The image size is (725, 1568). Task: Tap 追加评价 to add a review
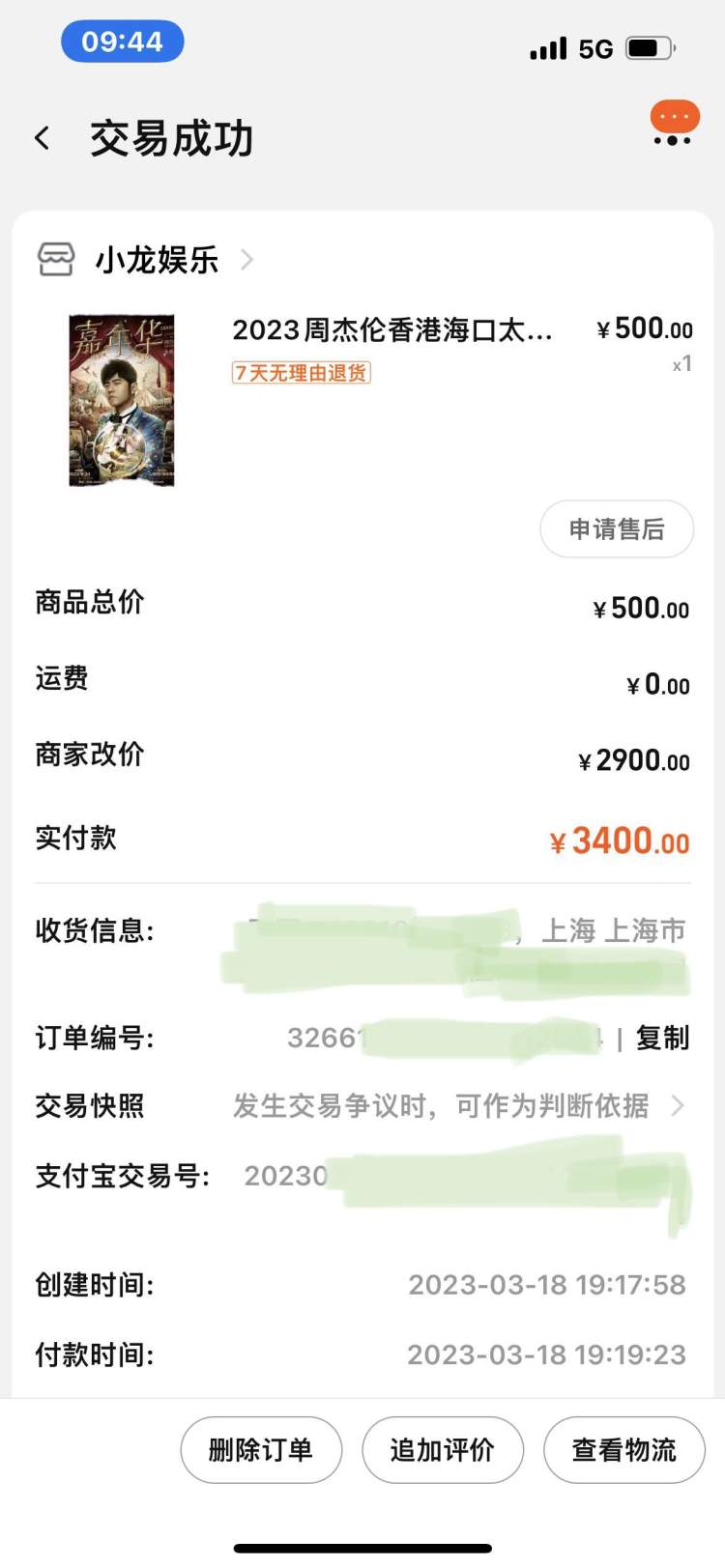(x=442, y=1449)
